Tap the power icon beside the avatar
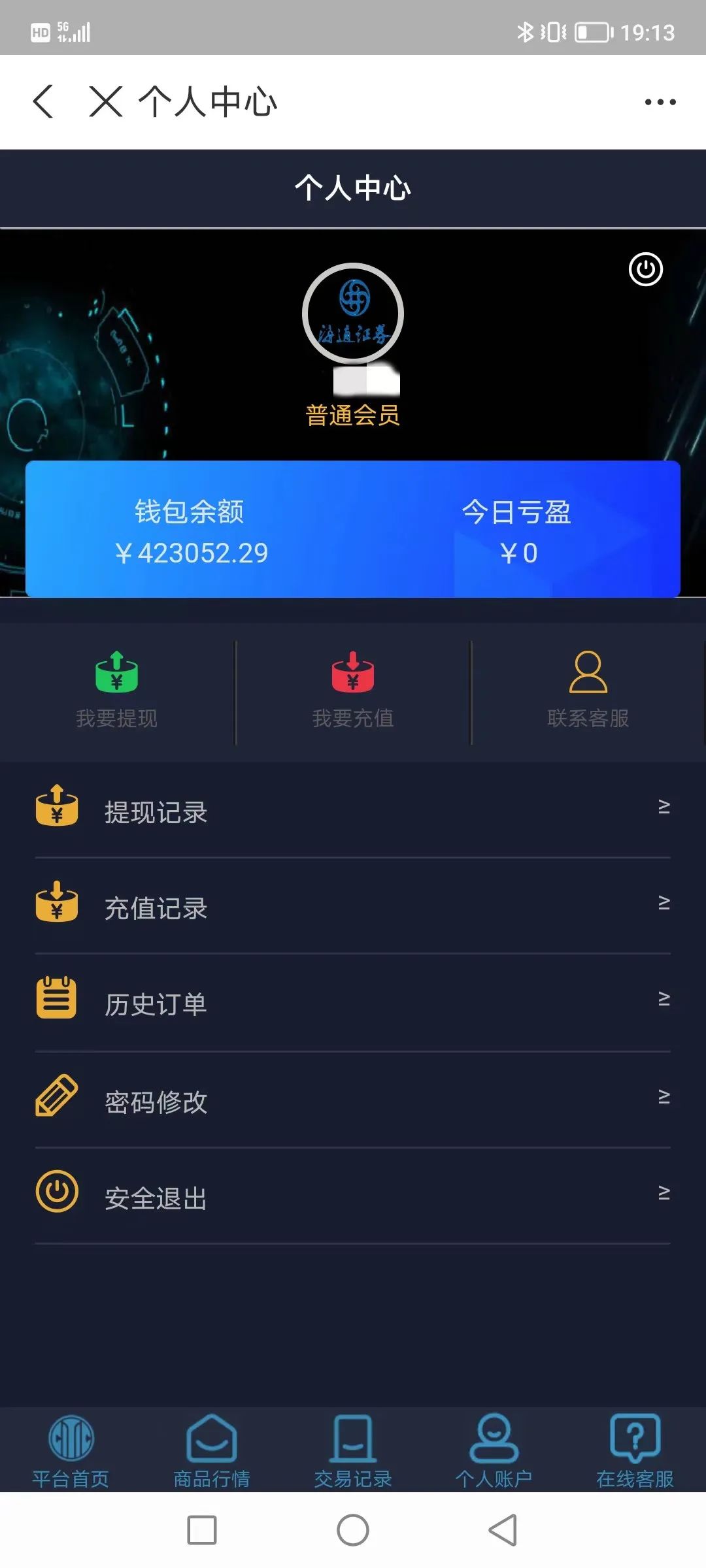The image size is (706, 1568). pos(645,269)
